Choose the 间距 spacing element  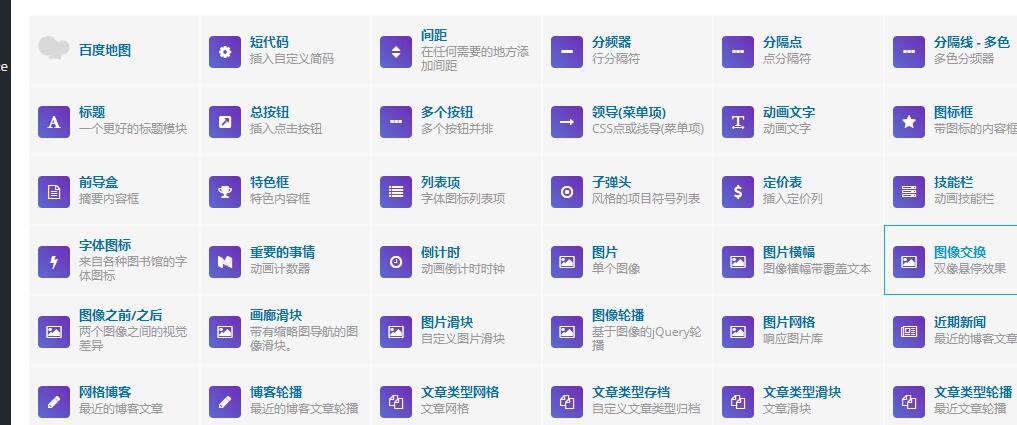(434, 35)
